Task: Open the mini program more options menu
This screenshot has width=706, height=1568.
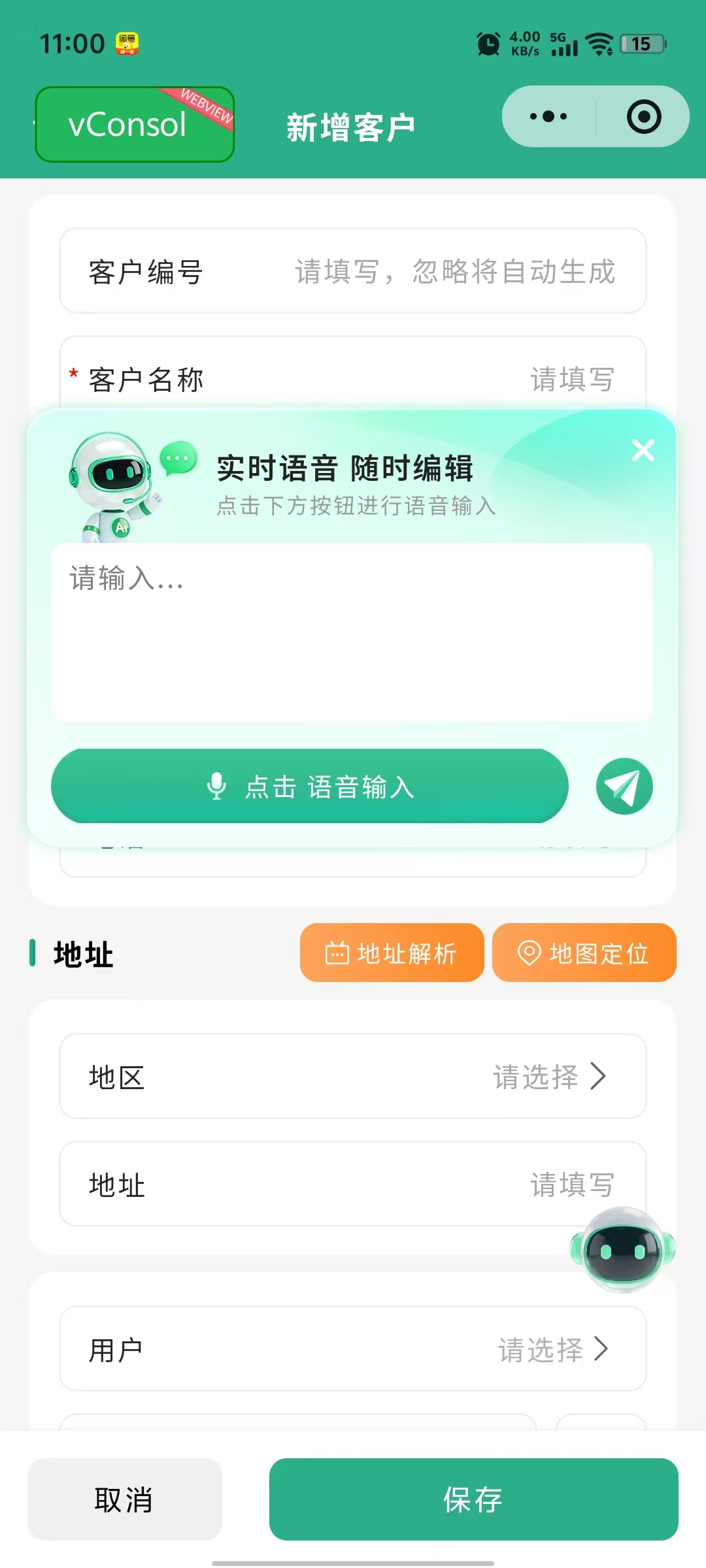Action: pos(548,117)
